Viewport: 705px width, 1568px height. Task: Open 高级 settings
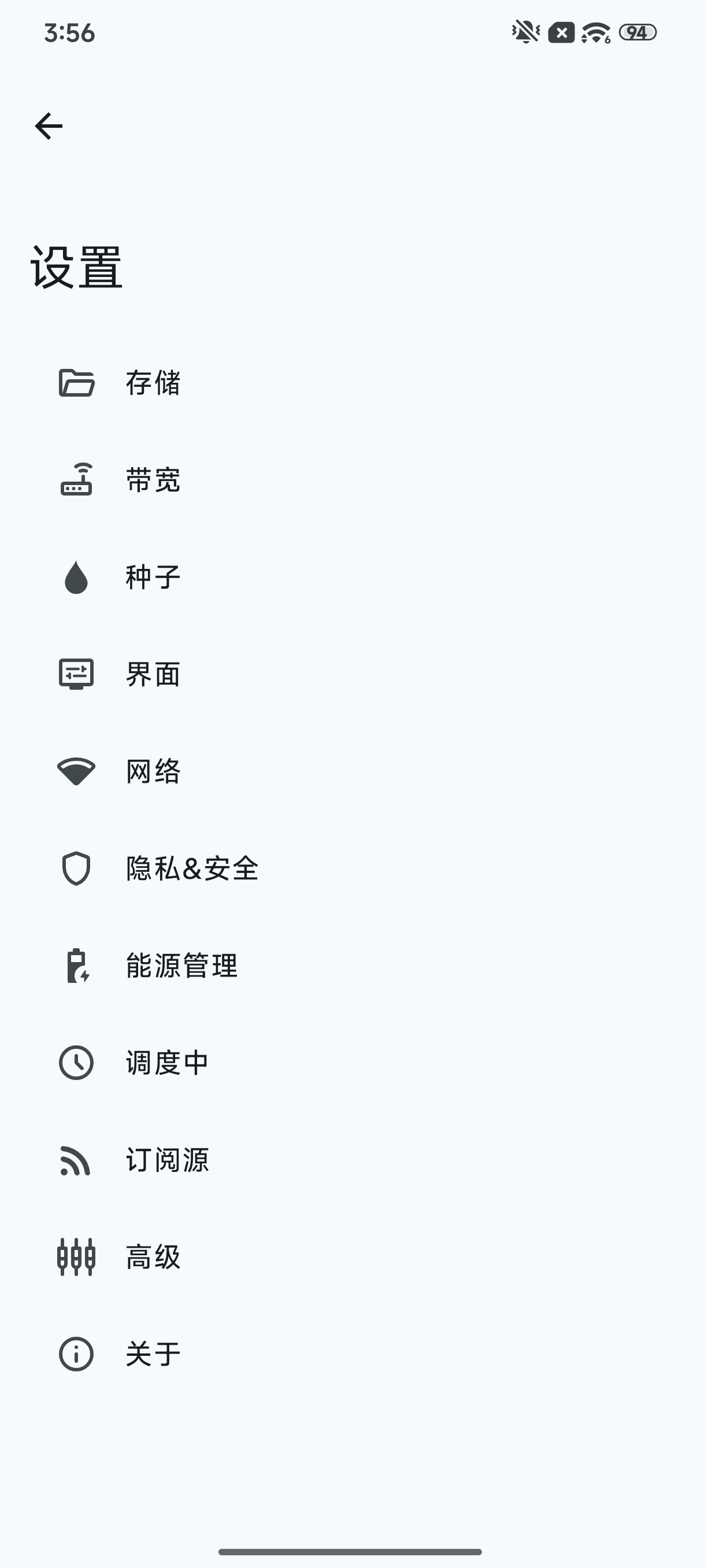click(x=352, y=1257)
